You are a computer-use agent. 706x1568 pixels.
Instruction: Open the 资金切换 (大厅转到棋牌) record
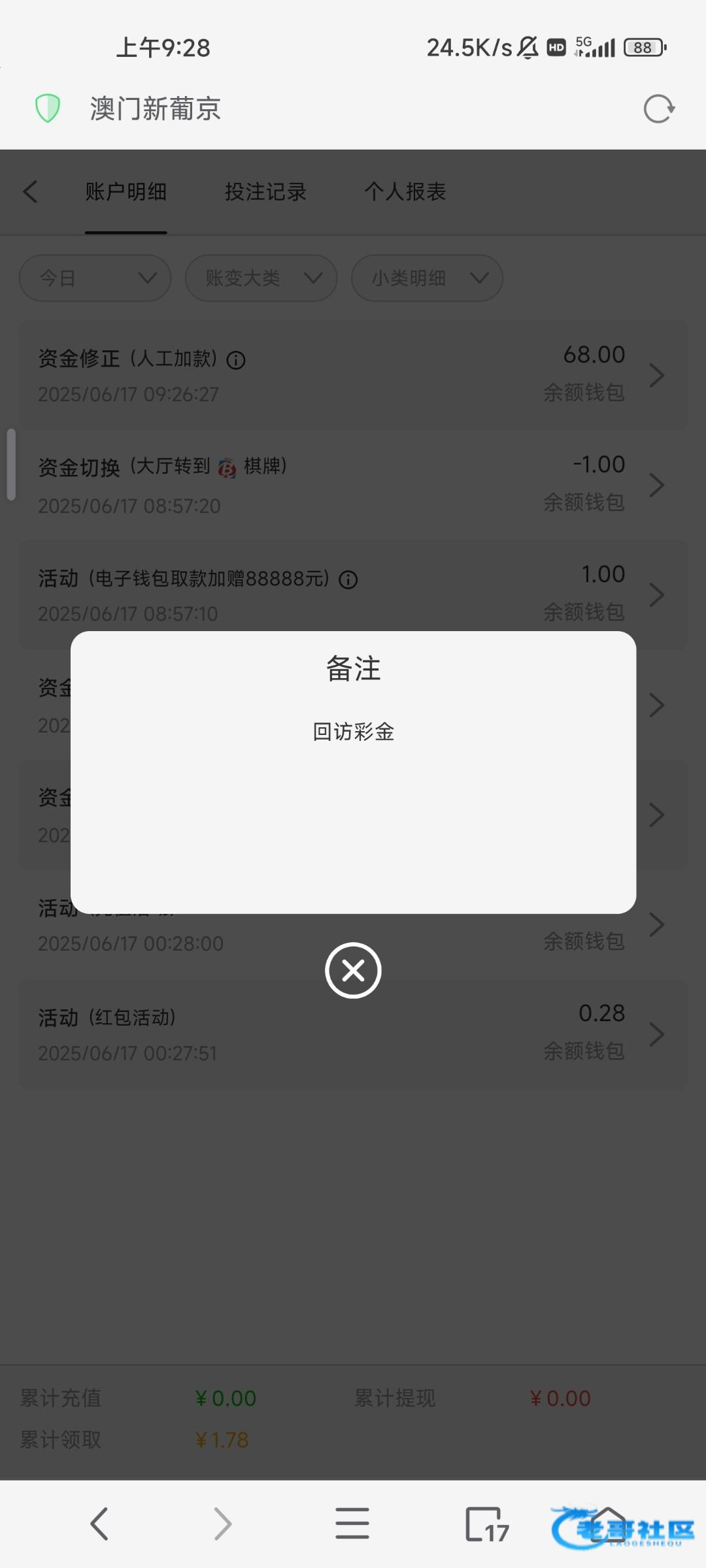click(353, 485)
